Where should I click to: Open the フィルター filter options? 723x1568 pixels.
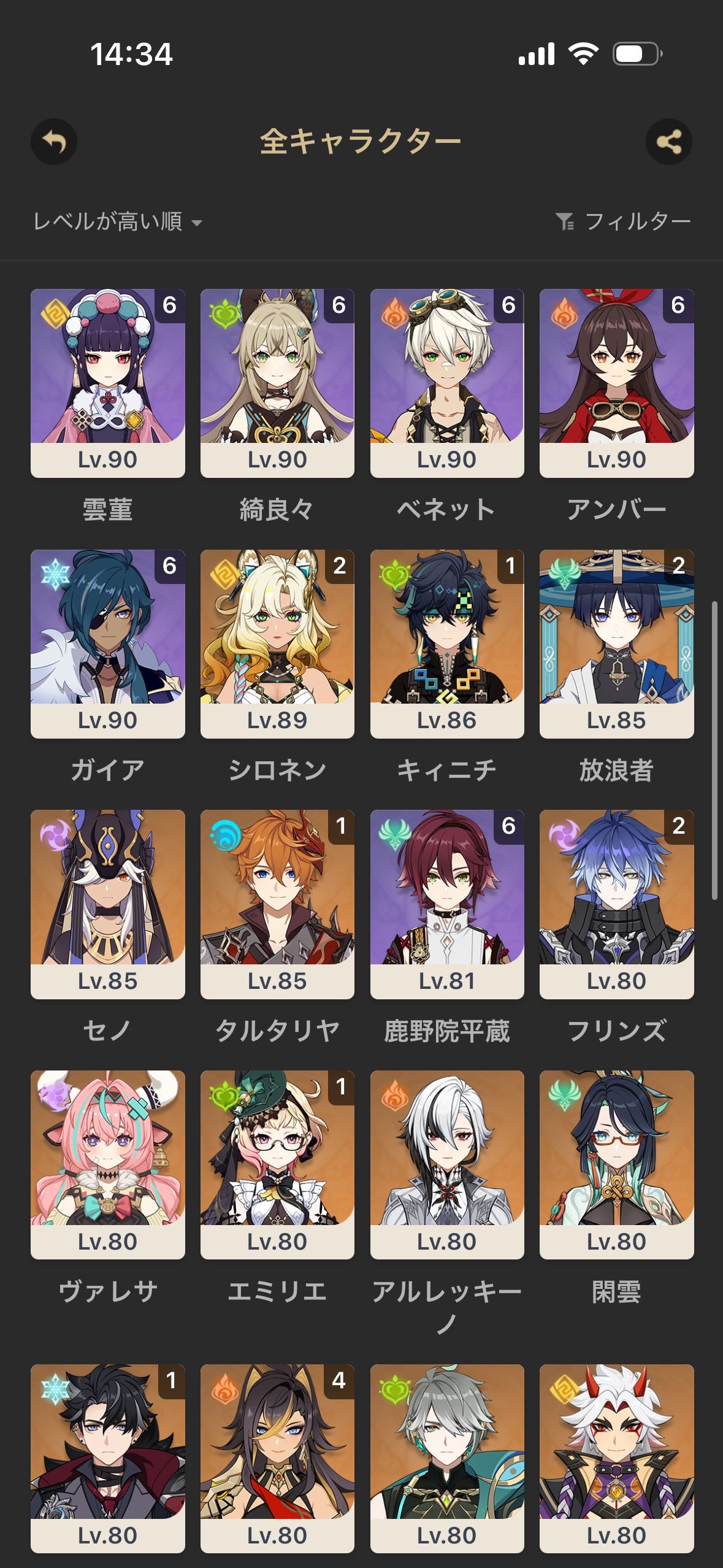(x=624, y=221)
